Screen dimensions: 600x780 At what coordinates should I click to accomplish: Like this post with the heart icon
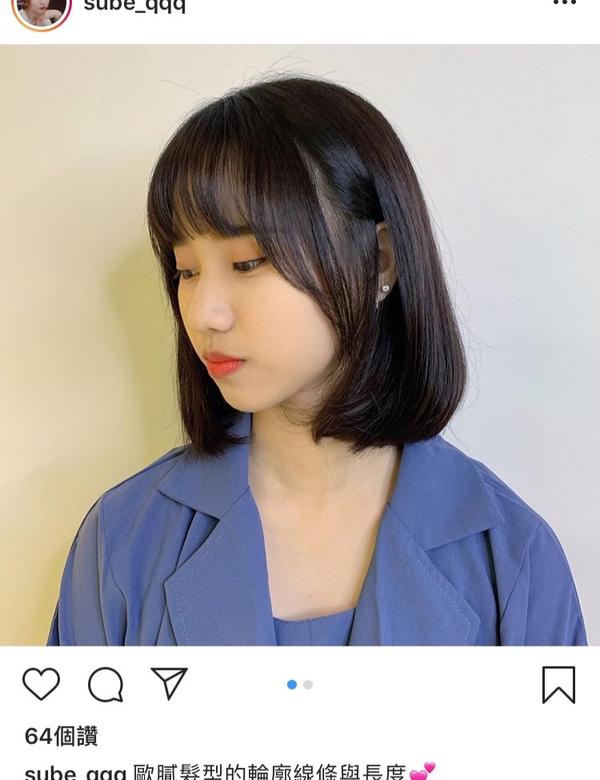pyautogui.click(x=41, y=684)
